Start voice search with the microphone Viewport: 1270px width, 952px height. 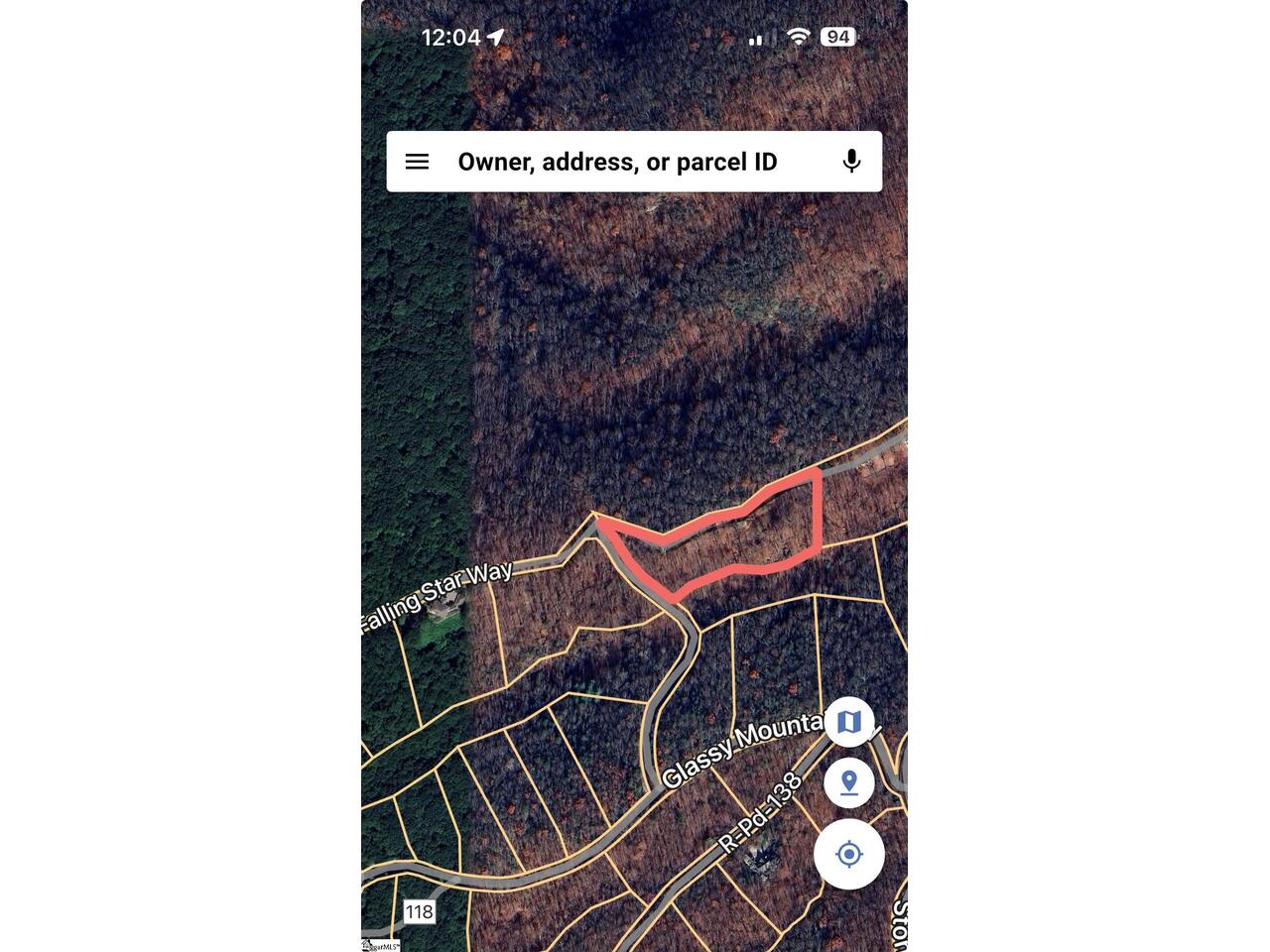click(850, 162)
